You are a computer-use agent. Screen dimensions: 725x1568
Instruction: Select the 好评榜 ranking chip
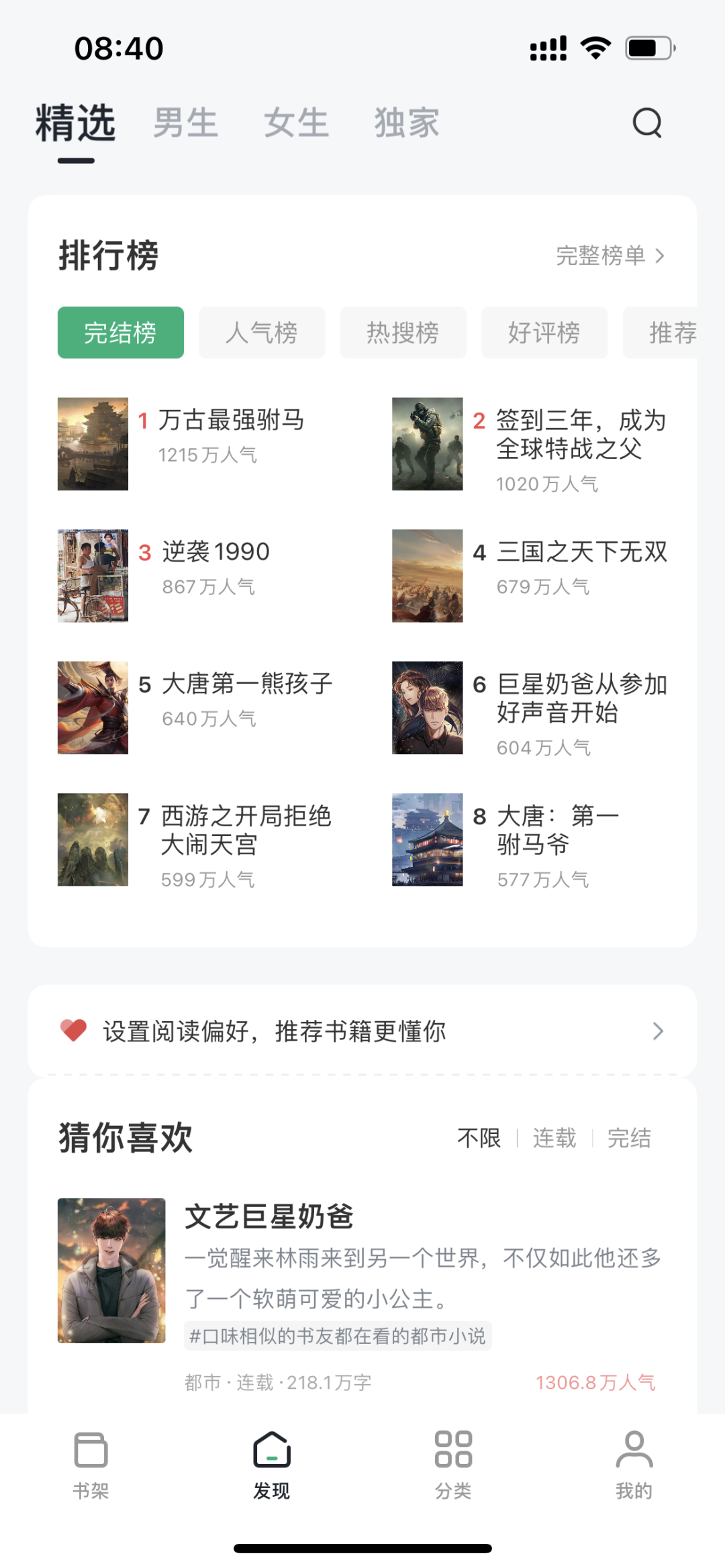[x=544, y=333]
